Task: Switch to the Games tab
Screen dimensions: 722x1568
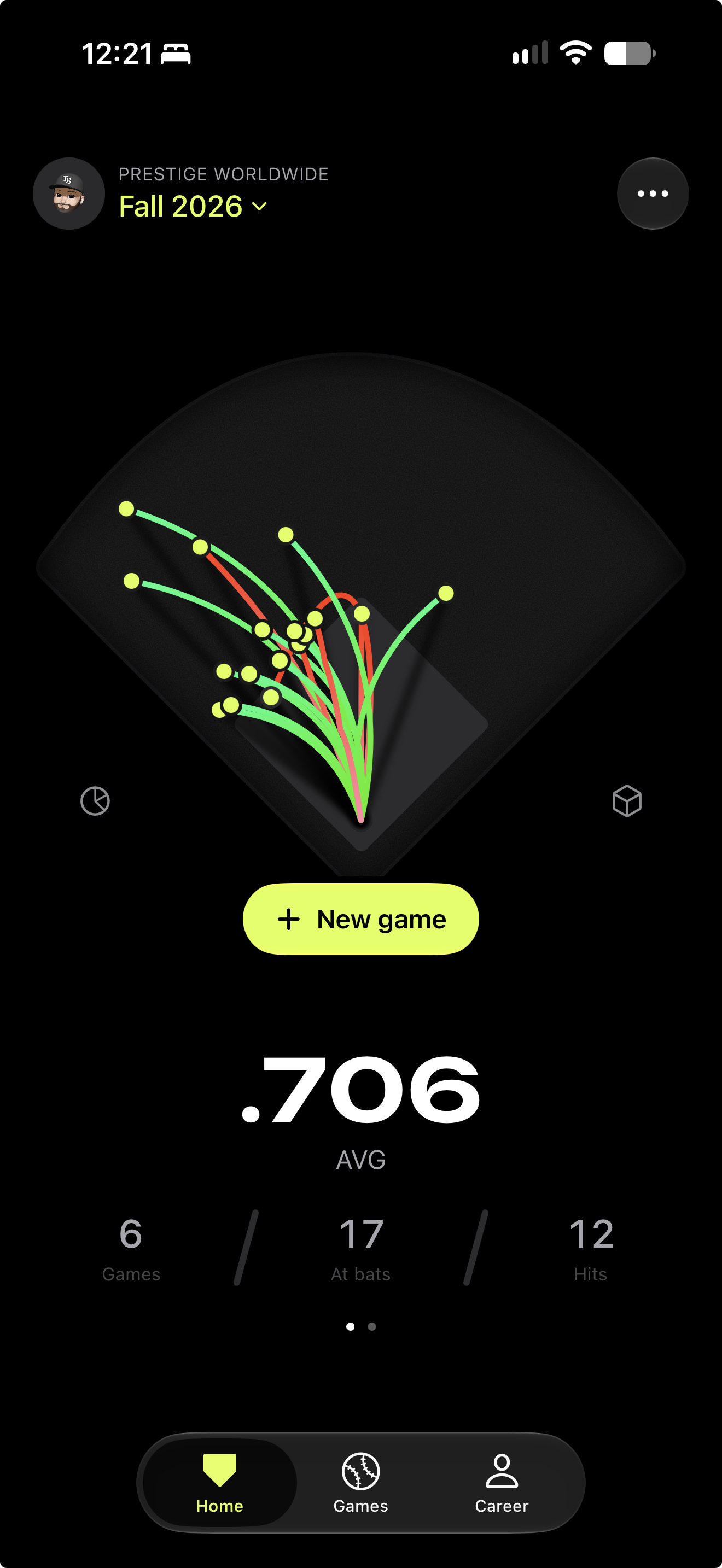Action: (x=361, y=1483)
